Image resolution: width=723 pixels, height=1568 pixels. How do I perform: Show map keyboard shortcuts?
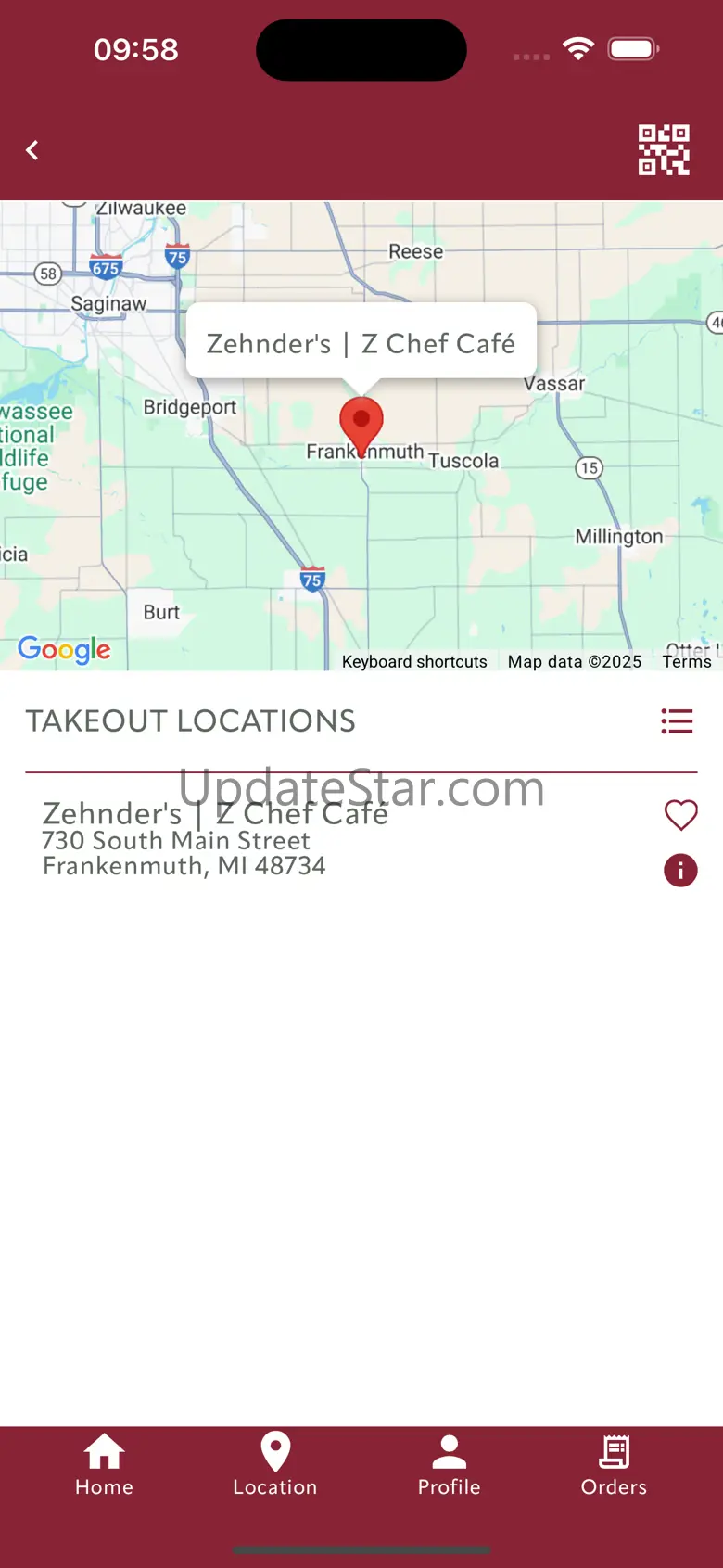[414, 661]
